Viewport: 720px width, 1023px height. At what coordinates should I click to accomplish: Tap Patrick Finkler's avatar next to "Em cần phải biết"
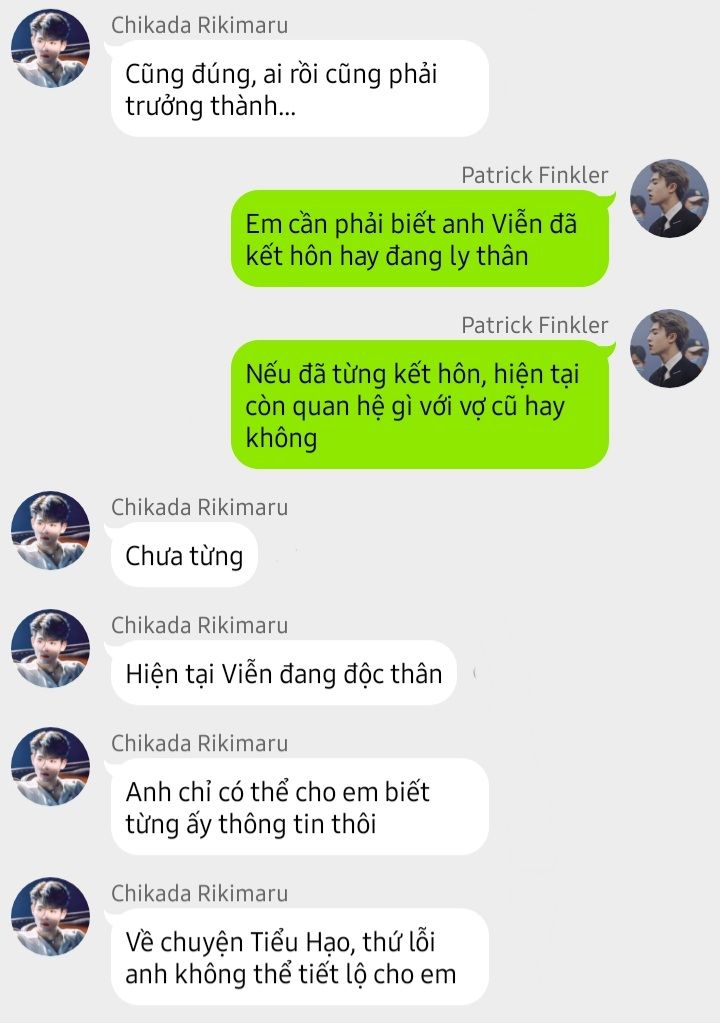[669, 199]
